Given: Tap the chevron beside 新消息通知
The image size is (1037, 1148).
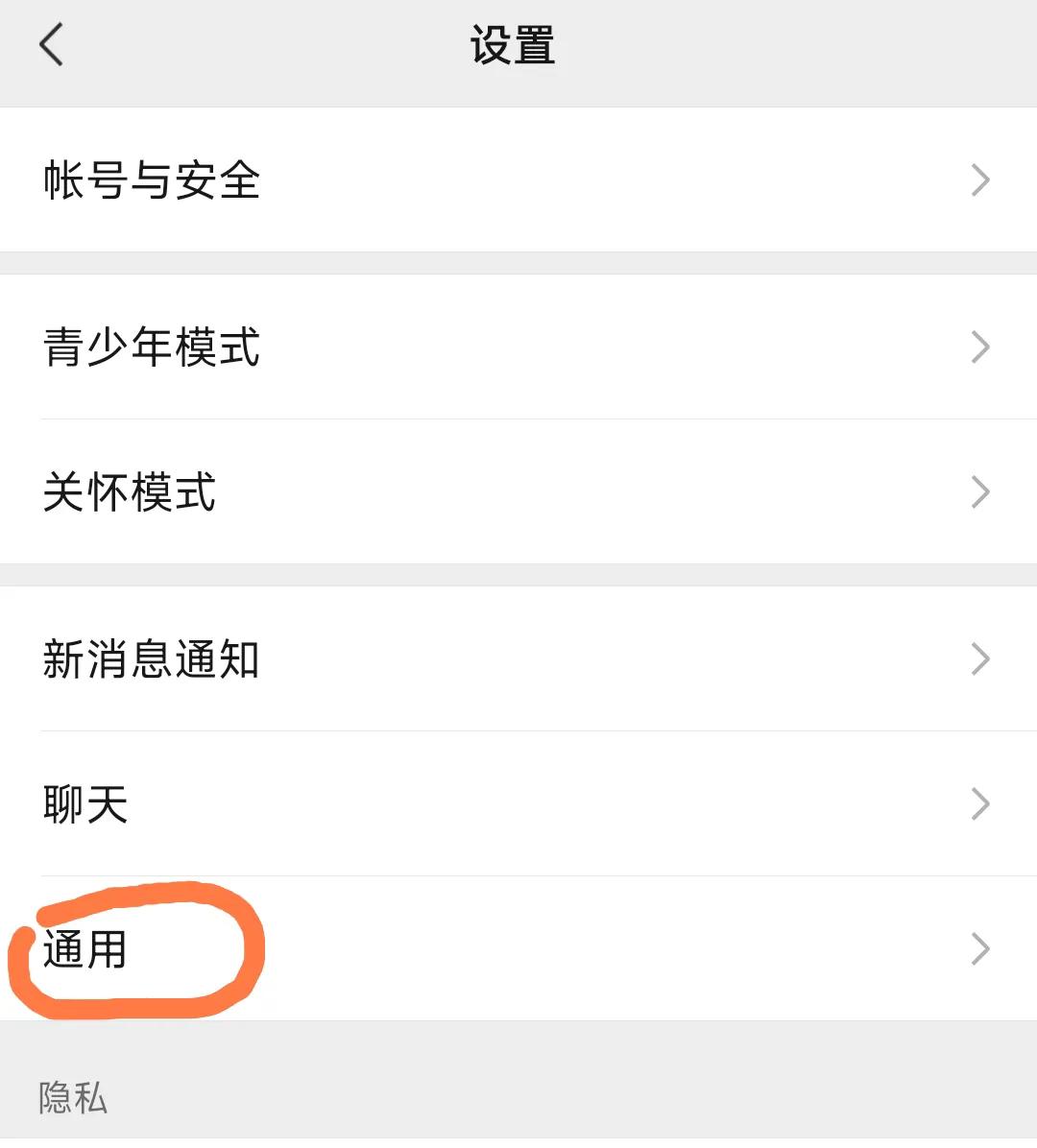Looking at the screenshot, I should click(x=980, y=658).
